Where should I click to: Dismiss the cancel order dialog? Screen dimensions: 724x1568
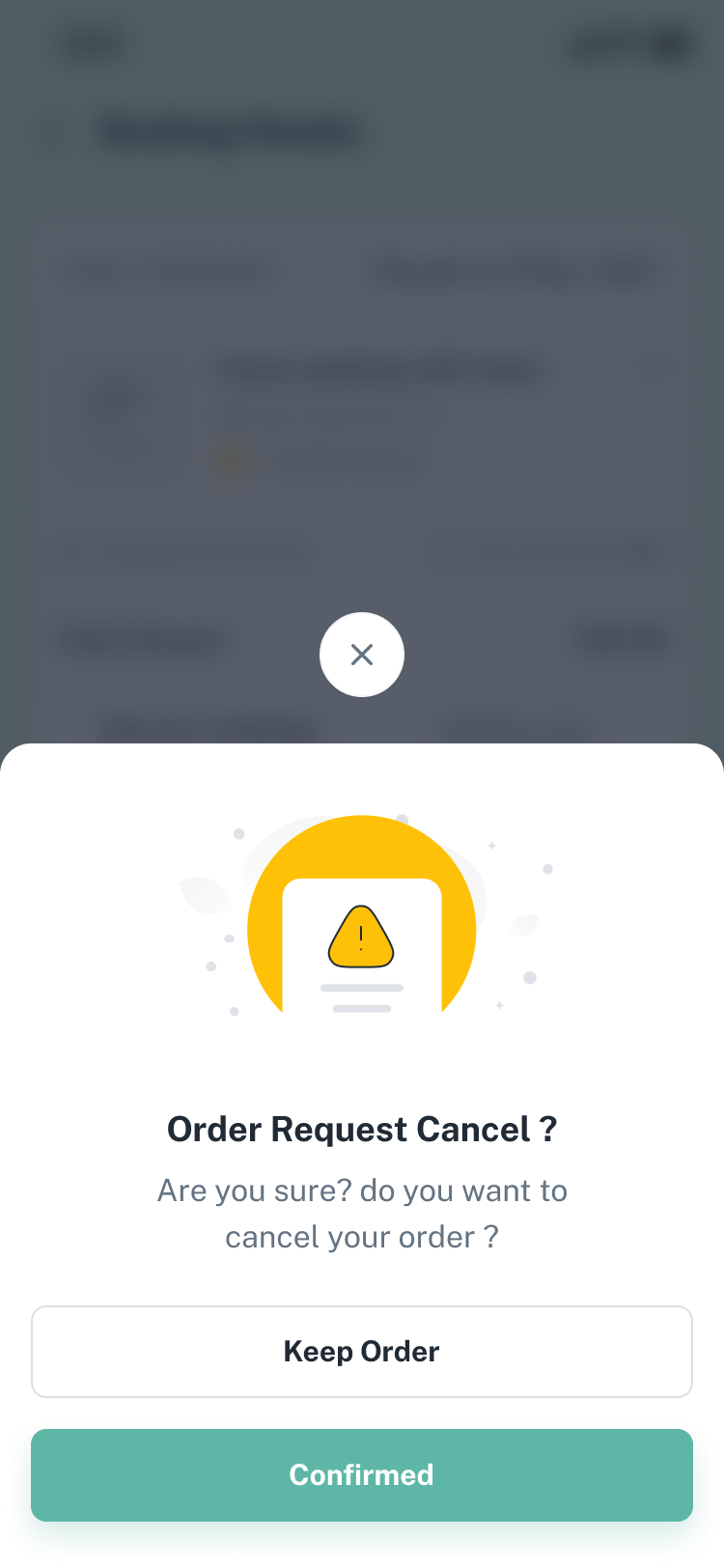(362, 655)
